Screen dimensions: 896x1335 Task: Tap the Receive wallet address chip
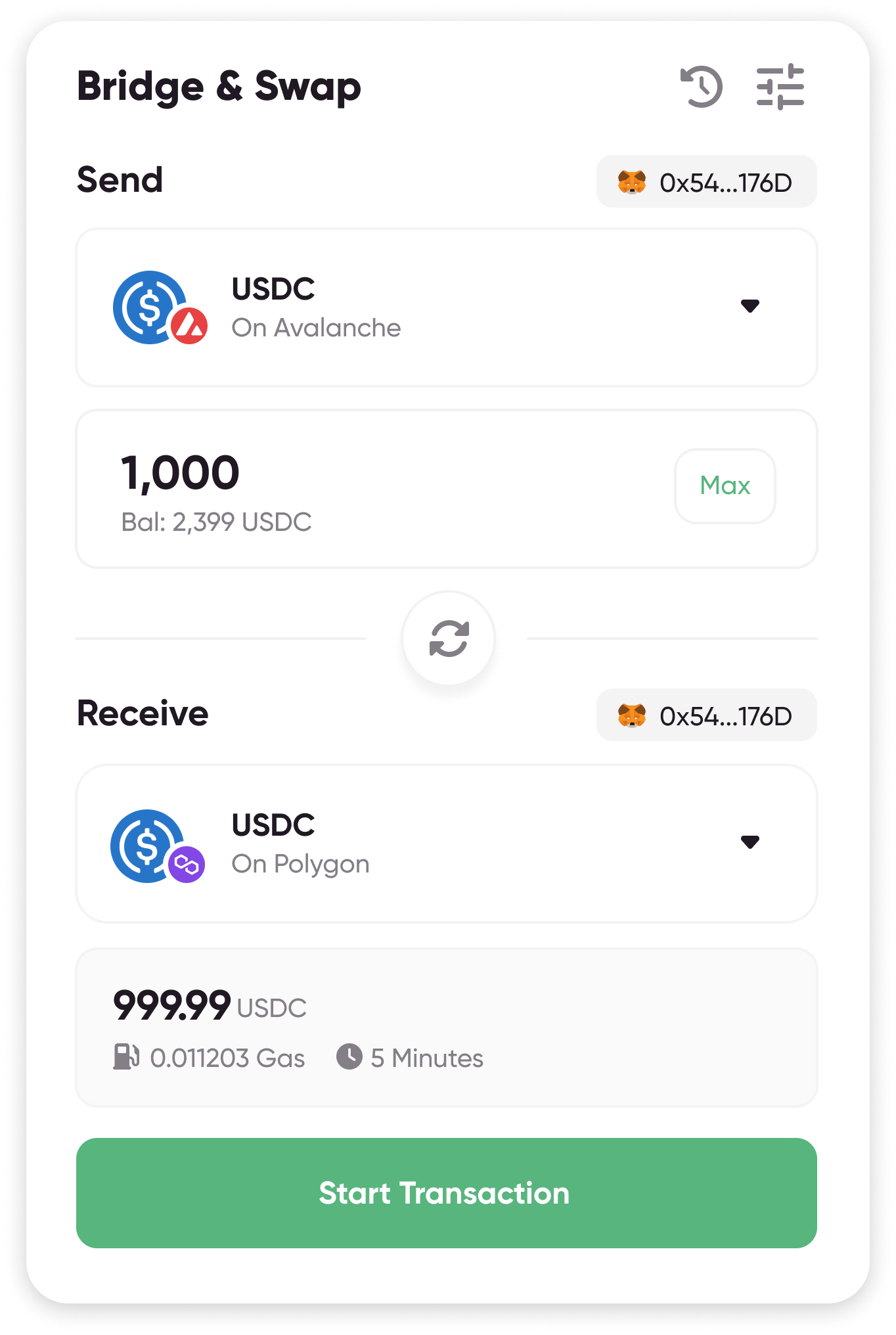tap(706, 715)
